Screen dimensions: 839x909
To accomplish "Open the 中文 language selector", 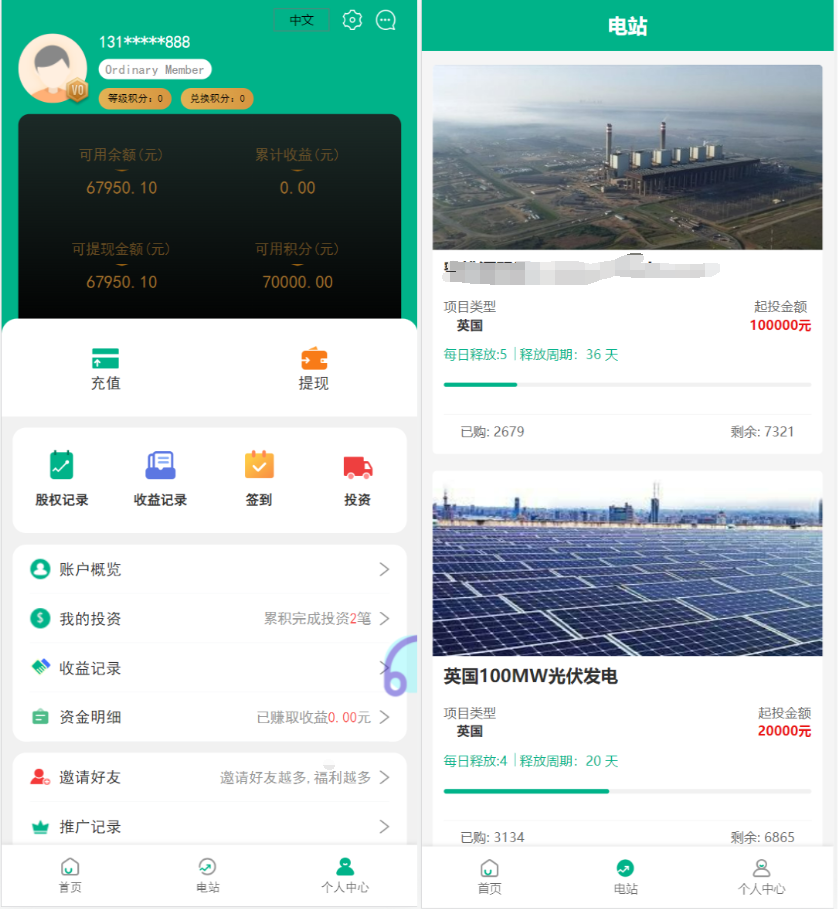I will click(x=301, y=19).
